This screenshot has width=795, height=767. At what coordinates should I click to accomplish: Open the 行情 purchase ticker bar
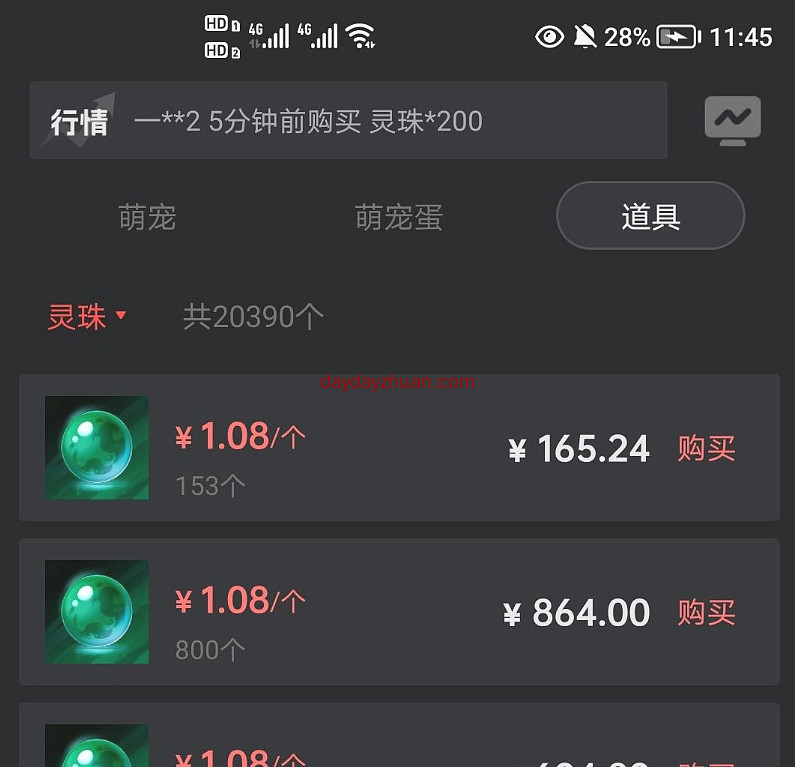[348, 121]
